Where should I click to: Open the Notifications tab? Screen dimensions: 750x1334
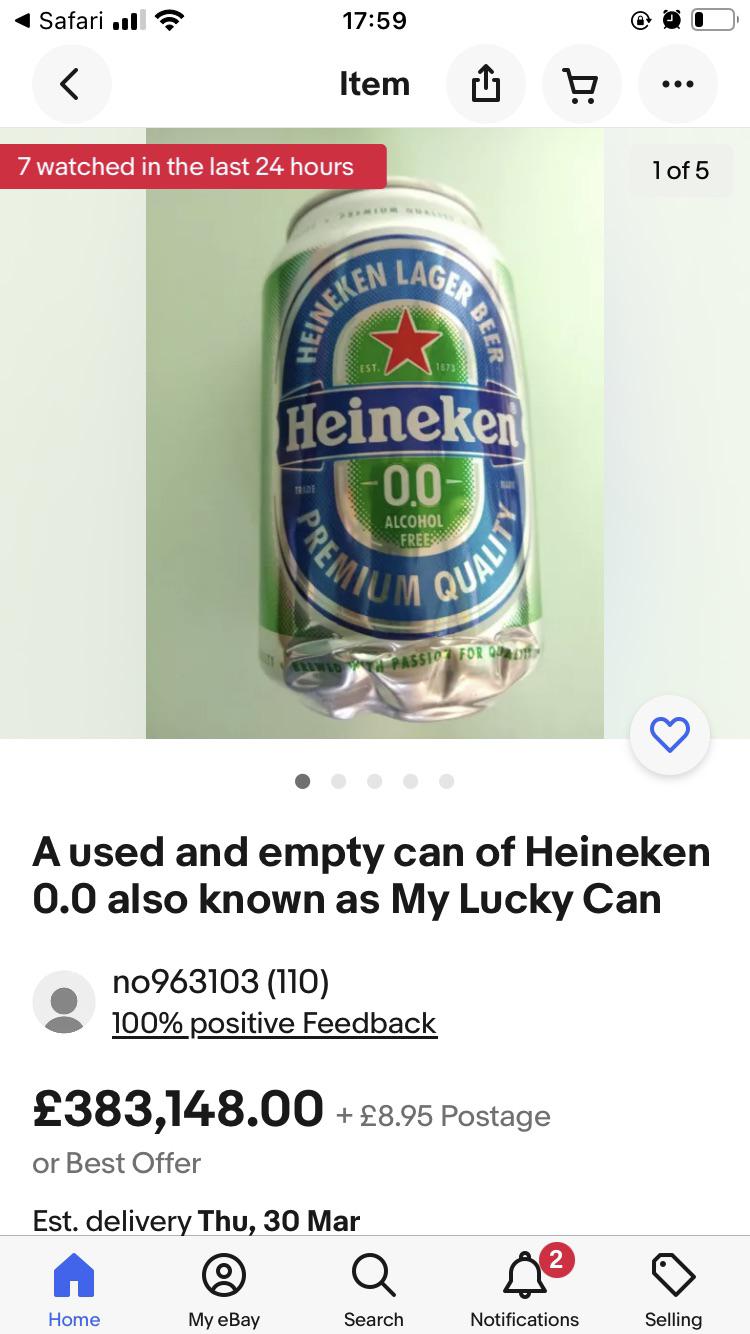(524, 1289)
